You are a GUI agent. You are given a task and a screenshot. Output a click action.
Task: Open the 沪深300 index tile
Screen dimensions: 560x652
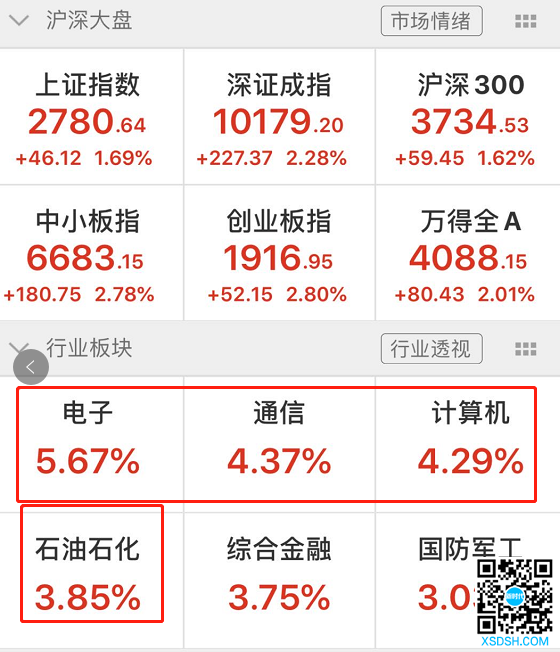click(x=468, y=116)
